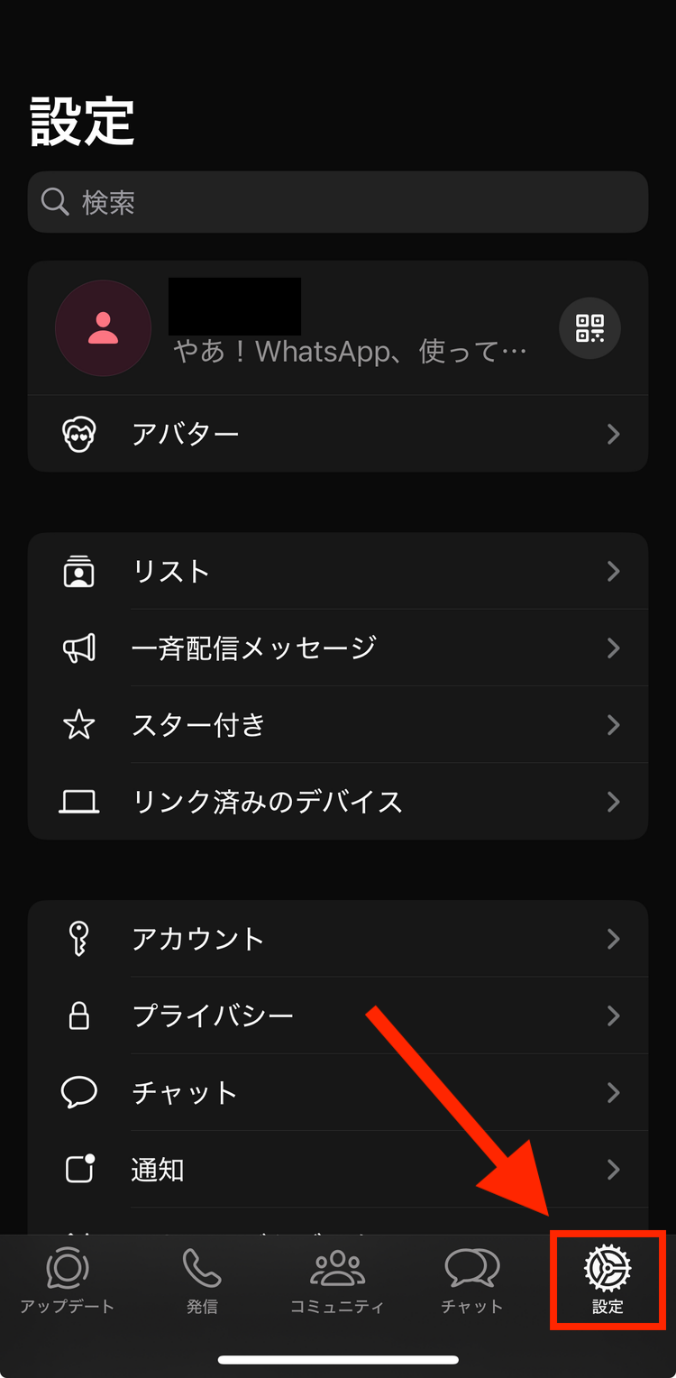Open アカウント settings

338,939
